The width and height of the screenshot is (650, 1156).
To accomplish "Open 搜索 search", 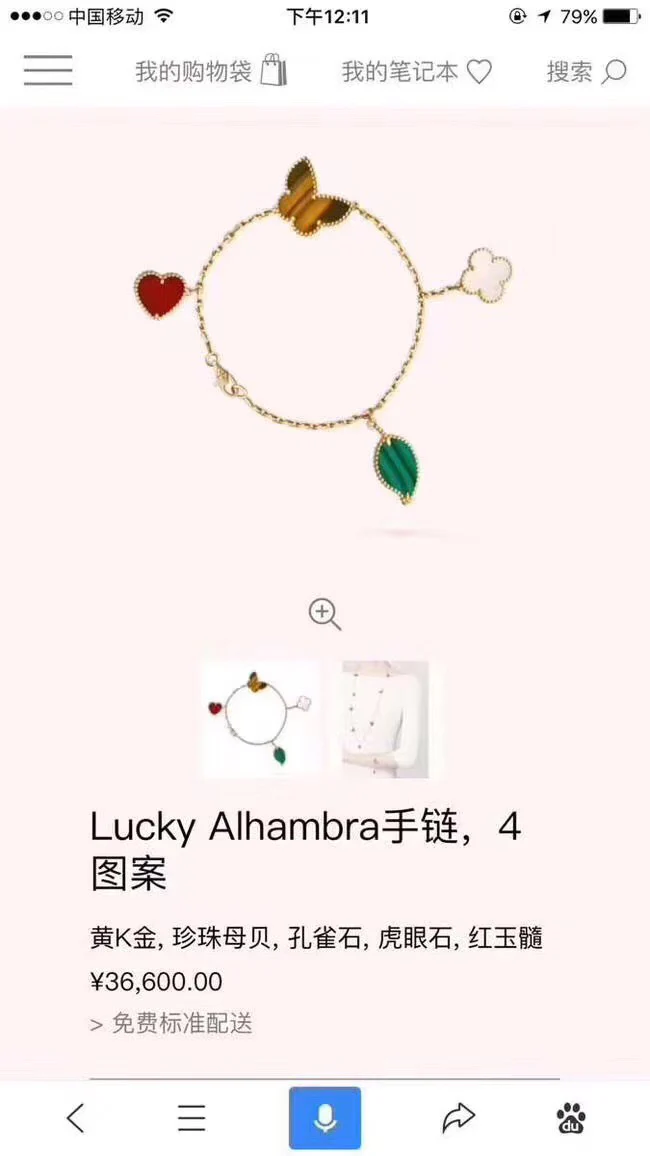I will [586, 71].
